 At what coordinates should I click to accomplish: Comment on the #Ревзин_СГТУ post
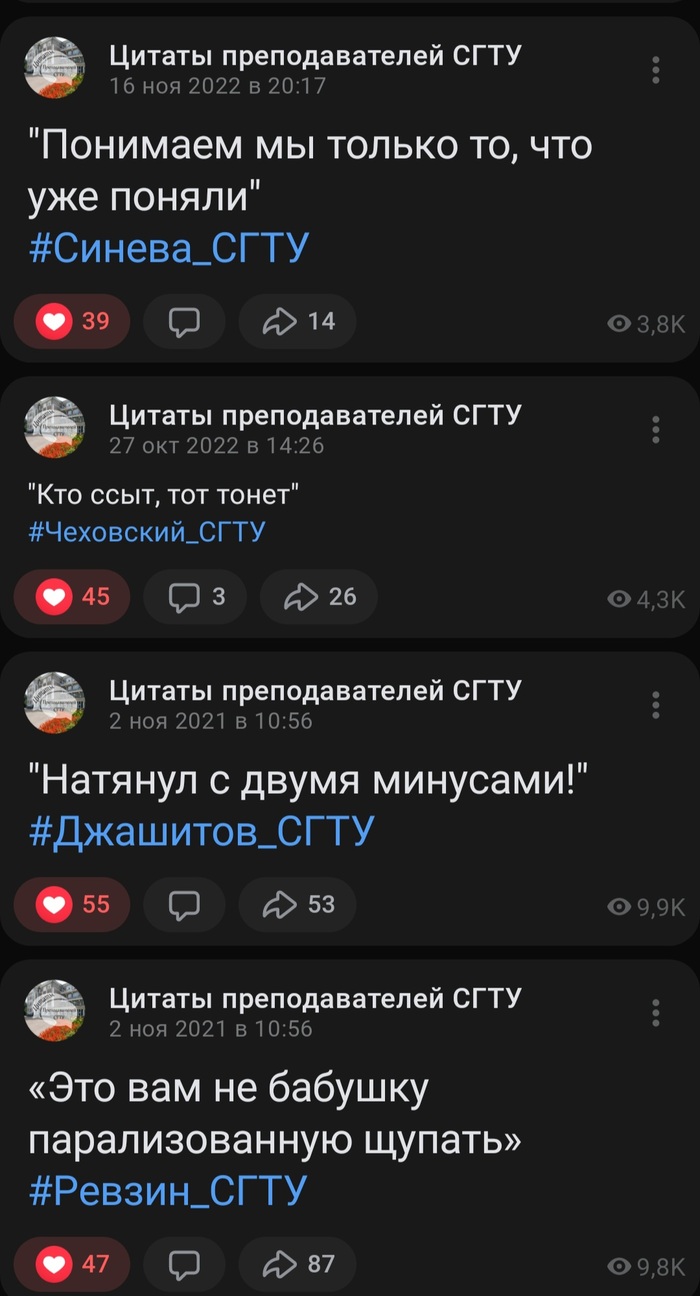click(x=184, y=1264)
